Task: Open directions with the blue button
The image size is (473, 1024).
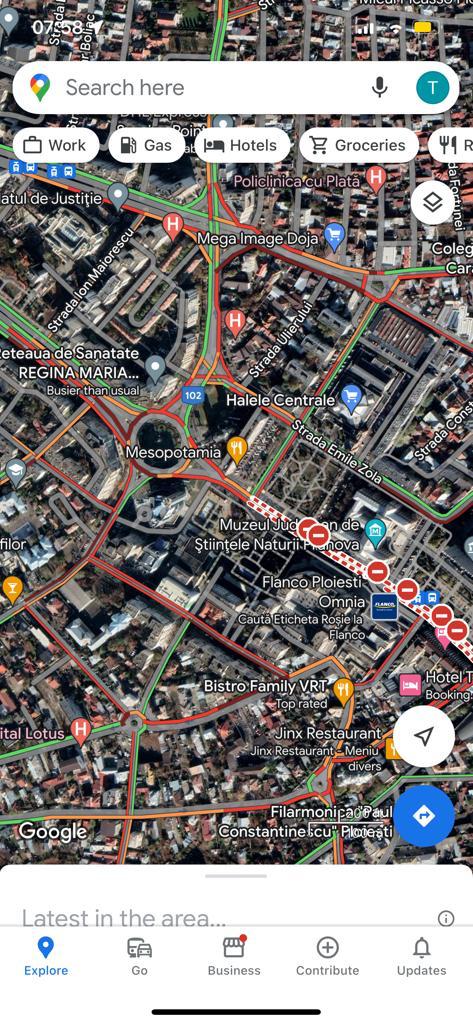Action: (424, 816)
